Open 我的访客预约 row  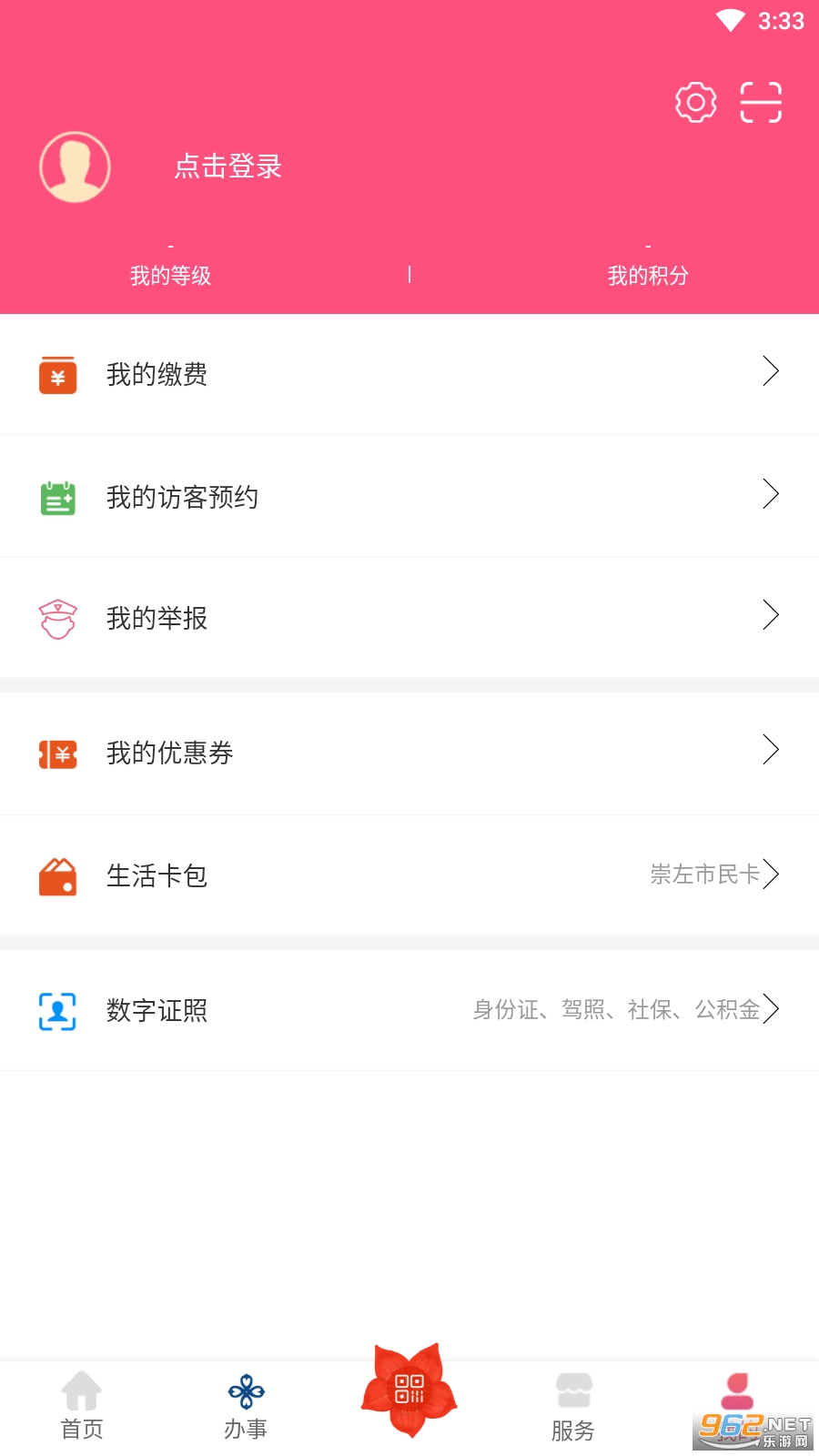[x=409, y=497]
